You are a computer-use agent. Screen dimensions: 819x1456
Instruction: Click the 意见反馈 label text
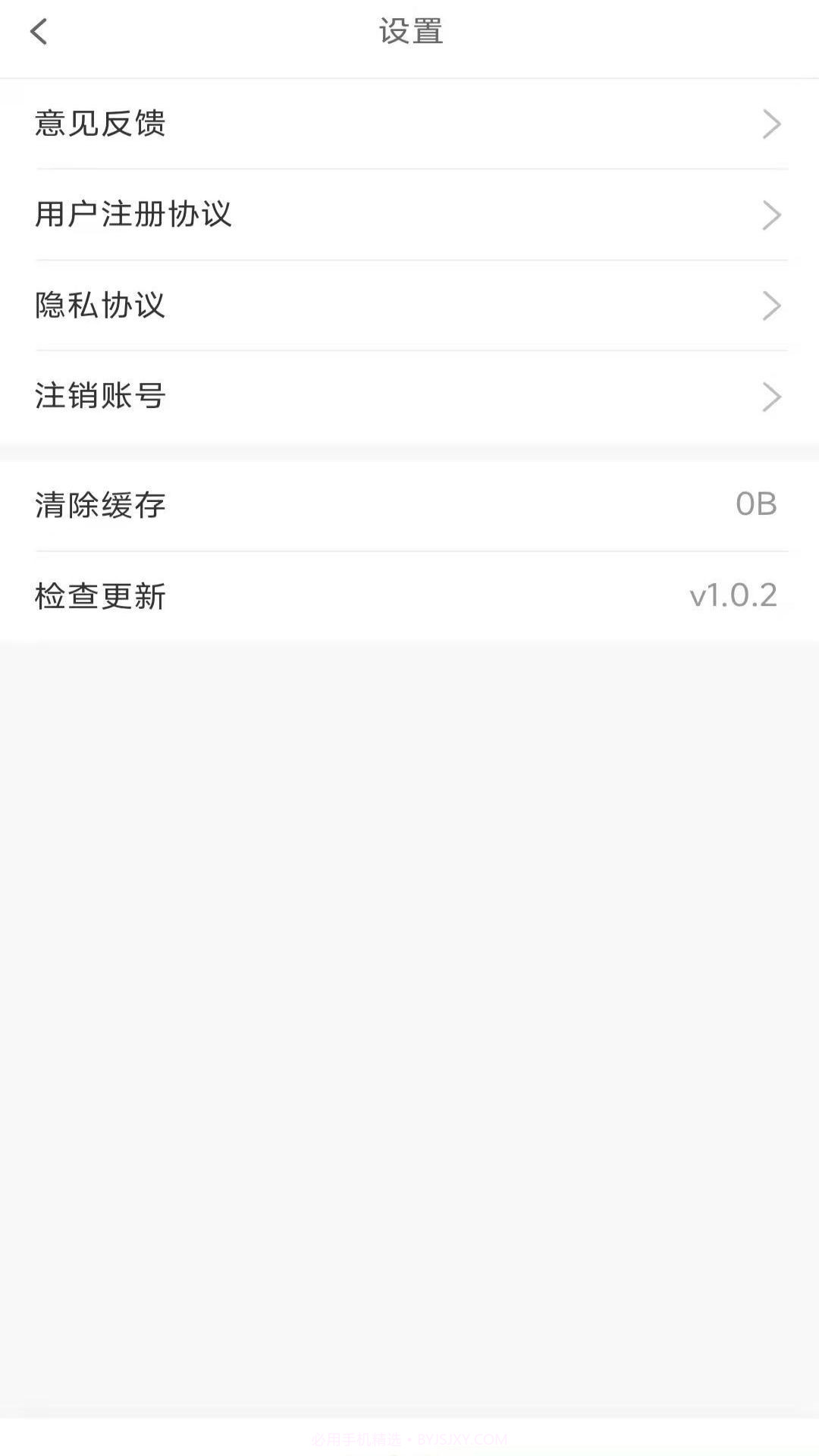click(101, 124)
